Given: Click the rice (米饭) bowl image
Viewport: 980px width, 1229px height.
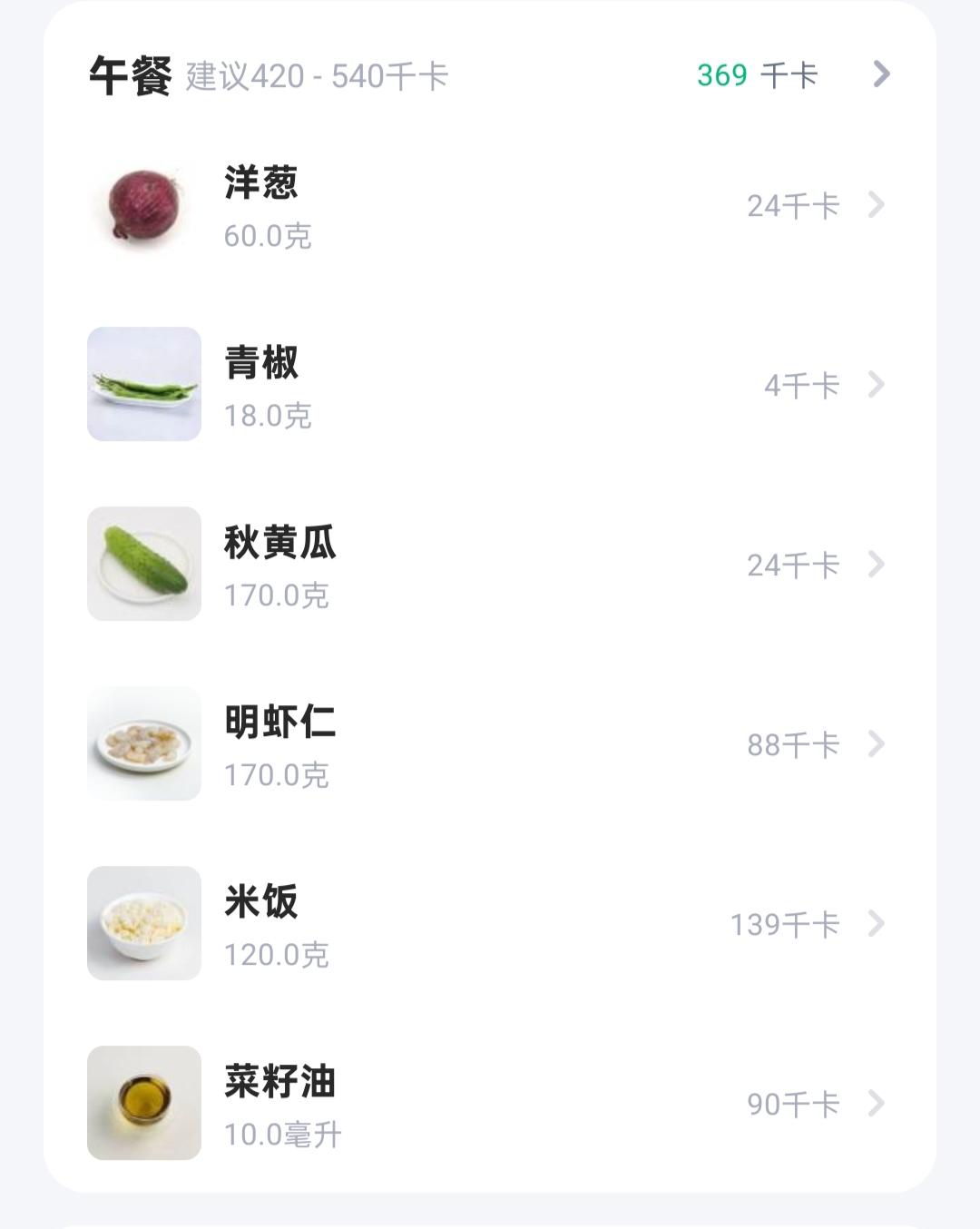Looking at the screenshot, I should point(145,923).
